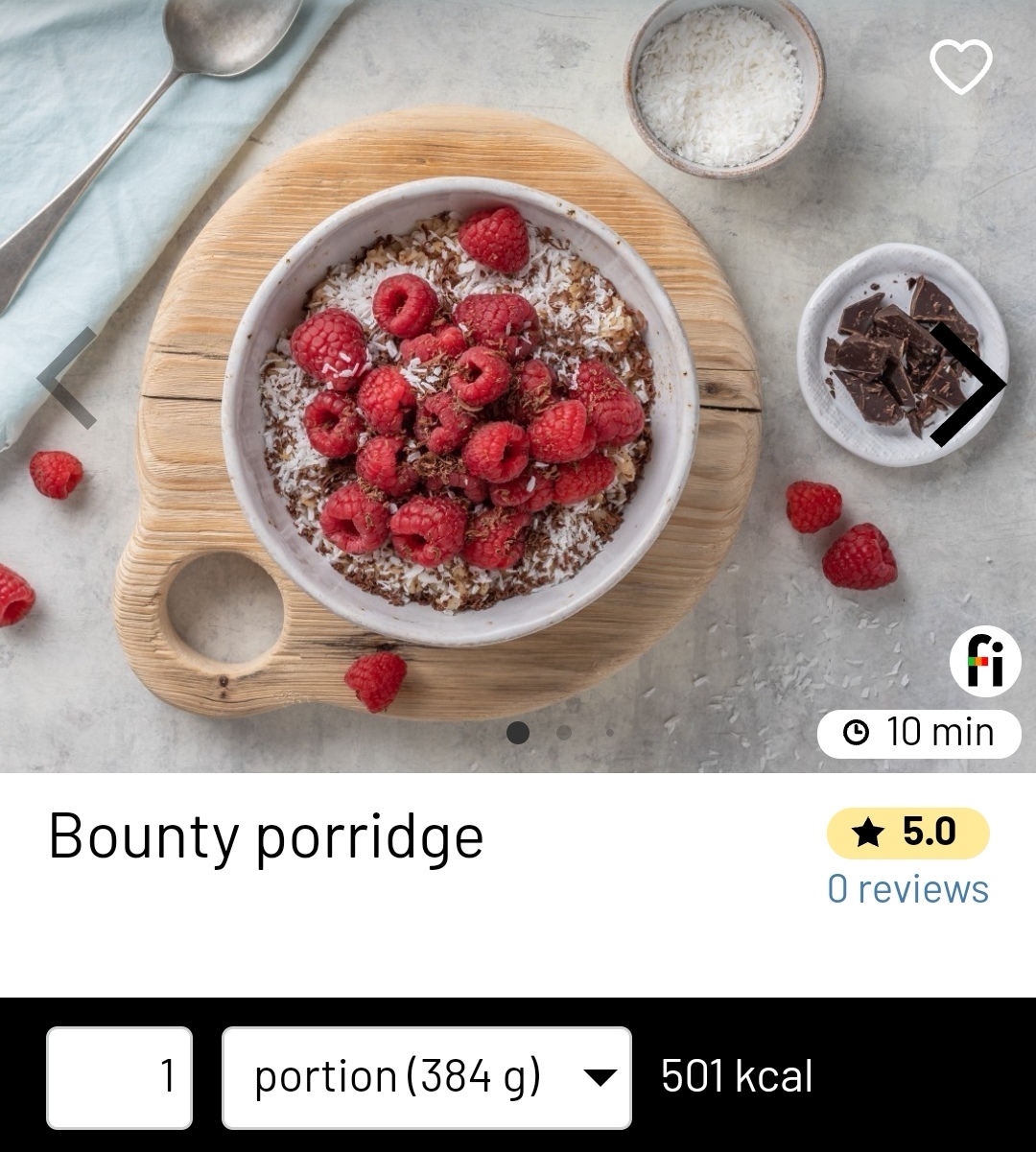Edit the portion quantity field
1036x1152 pixels.
click(x=120, y=1077)
